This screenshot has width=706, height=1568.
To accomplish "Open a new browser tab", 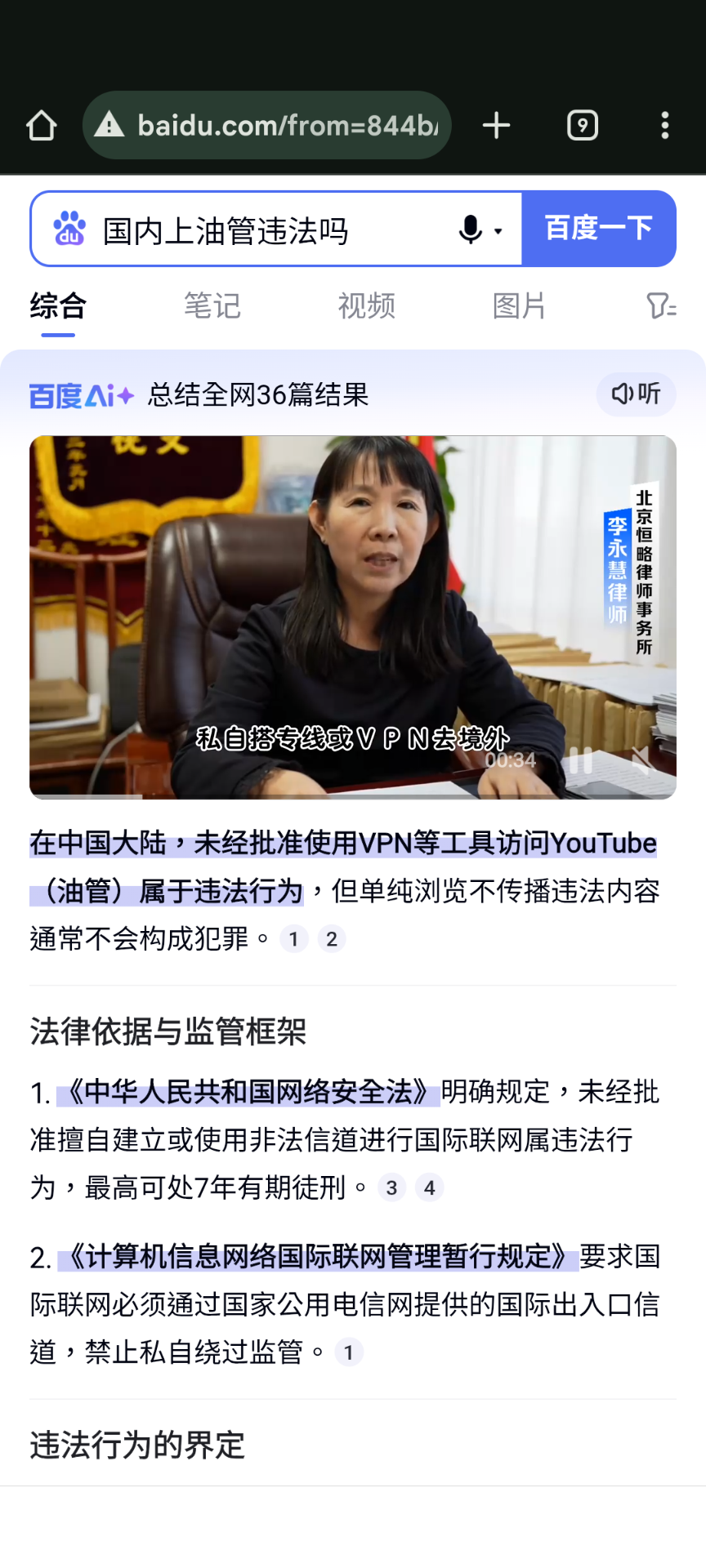I will [x=496, y=126].
